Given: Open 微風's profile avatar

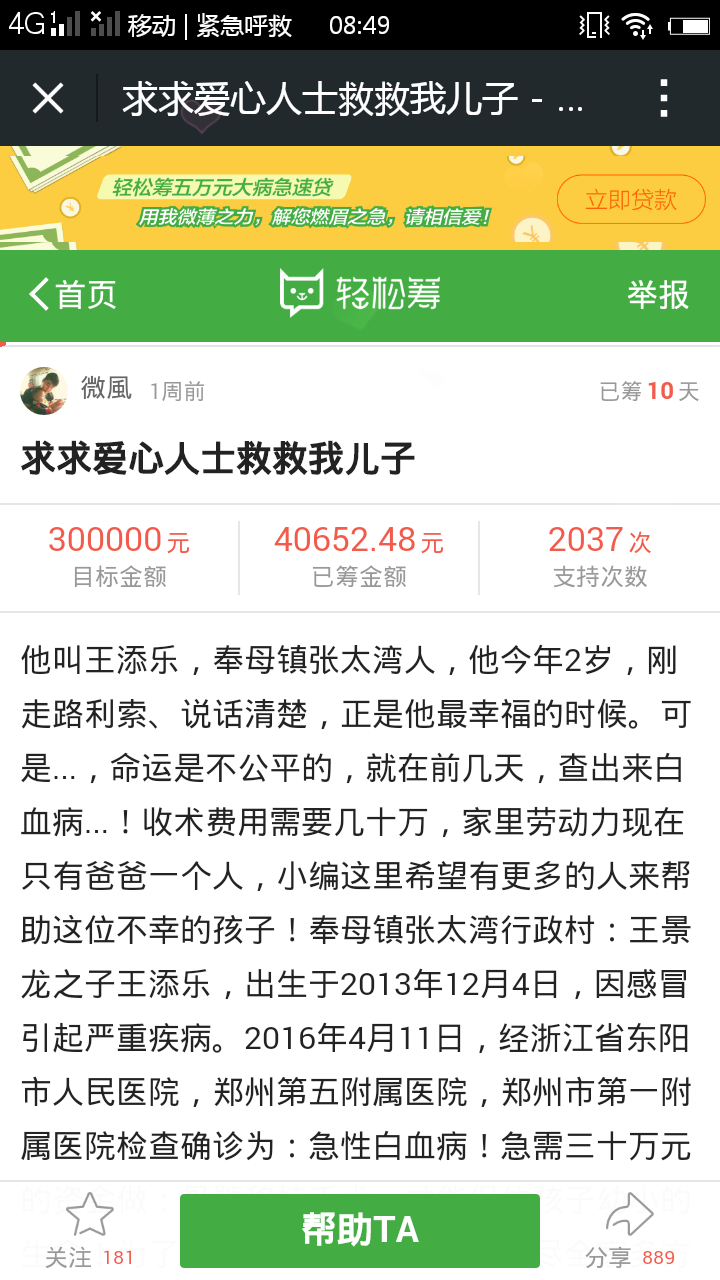Looking at the screenshot, I should (x=44, y=390).
